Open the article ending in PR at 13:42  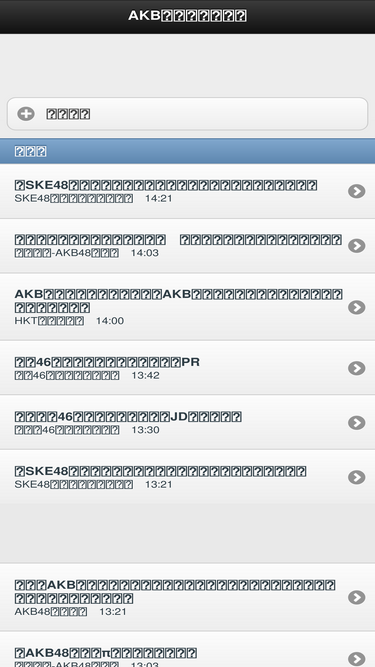(x=188, y=368)
